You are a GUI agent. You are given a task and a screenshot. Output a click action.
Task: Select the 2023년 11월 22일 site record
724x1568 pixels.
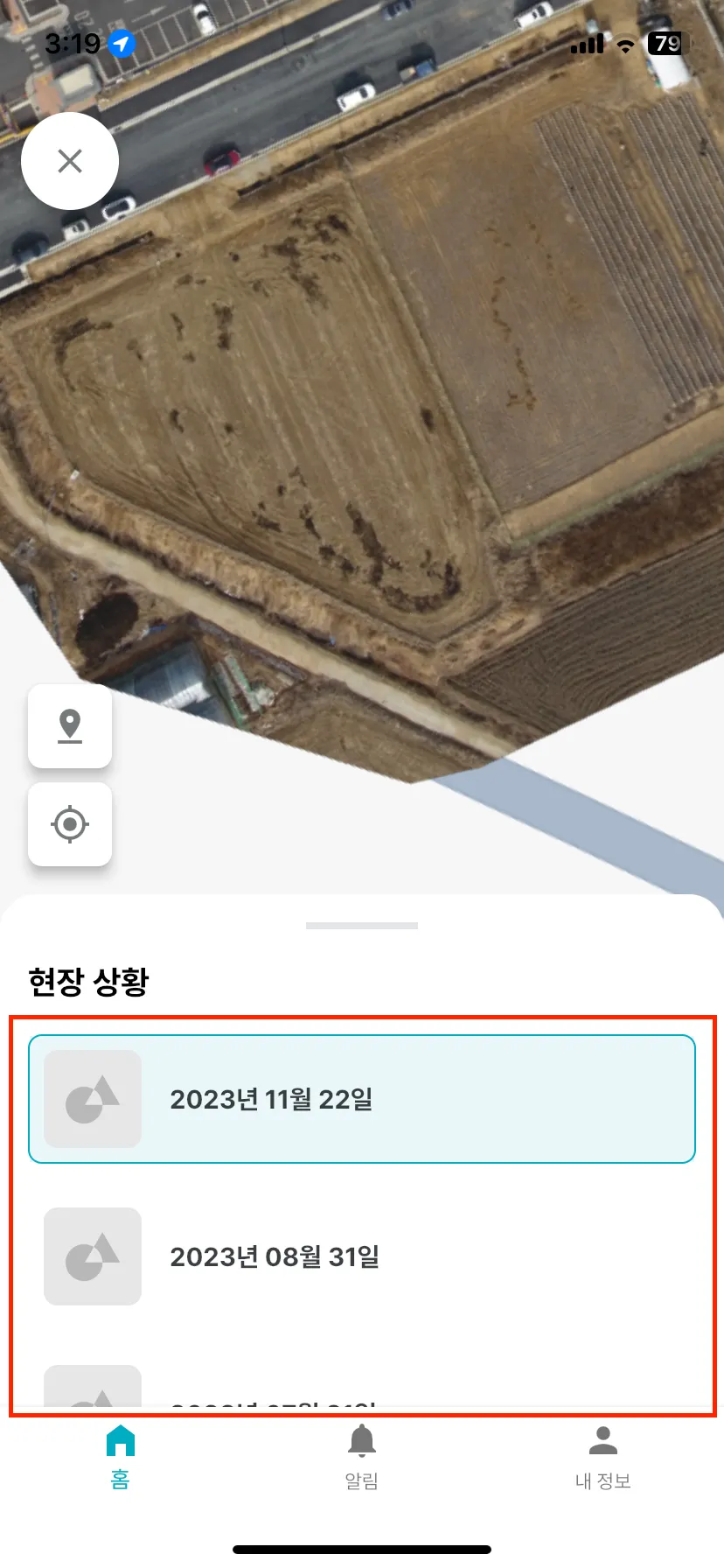[362, 1099]
